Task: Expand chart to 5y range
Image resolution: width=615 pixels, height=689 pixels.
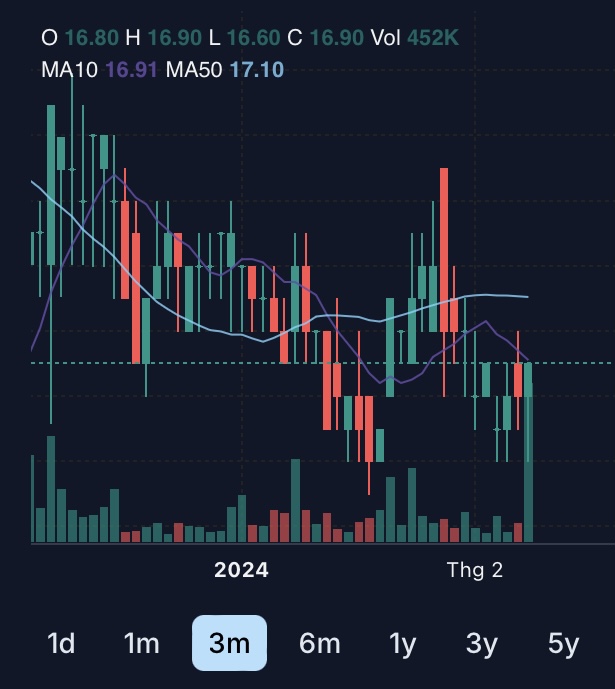Action: point(563,644)
